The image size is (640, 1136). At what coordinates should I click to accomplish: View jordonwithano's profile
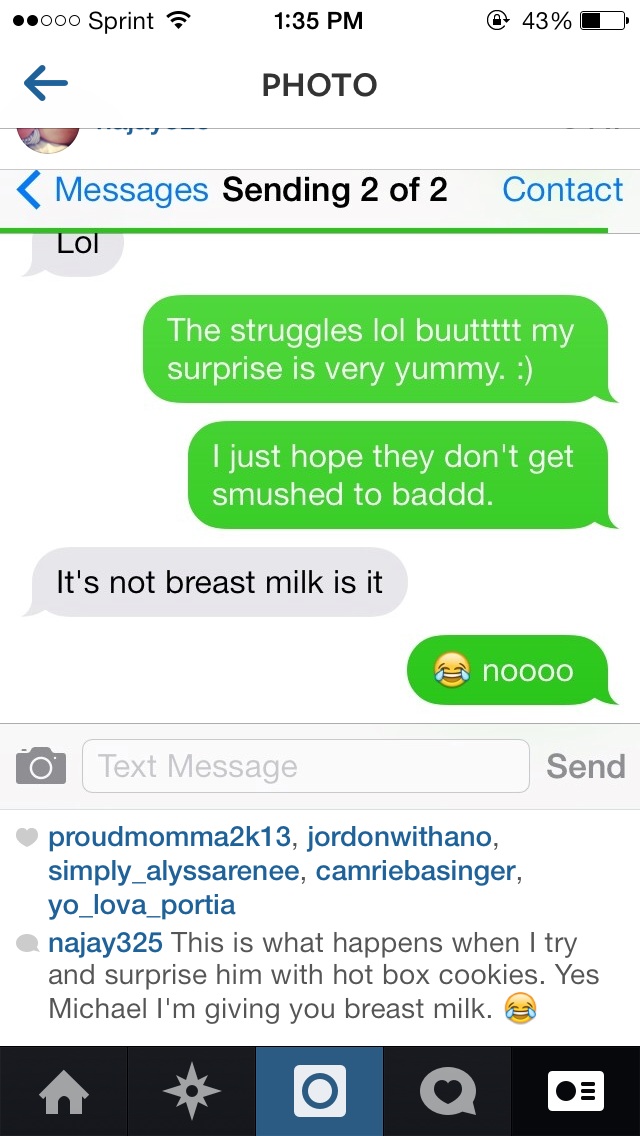tap(398, 836)
